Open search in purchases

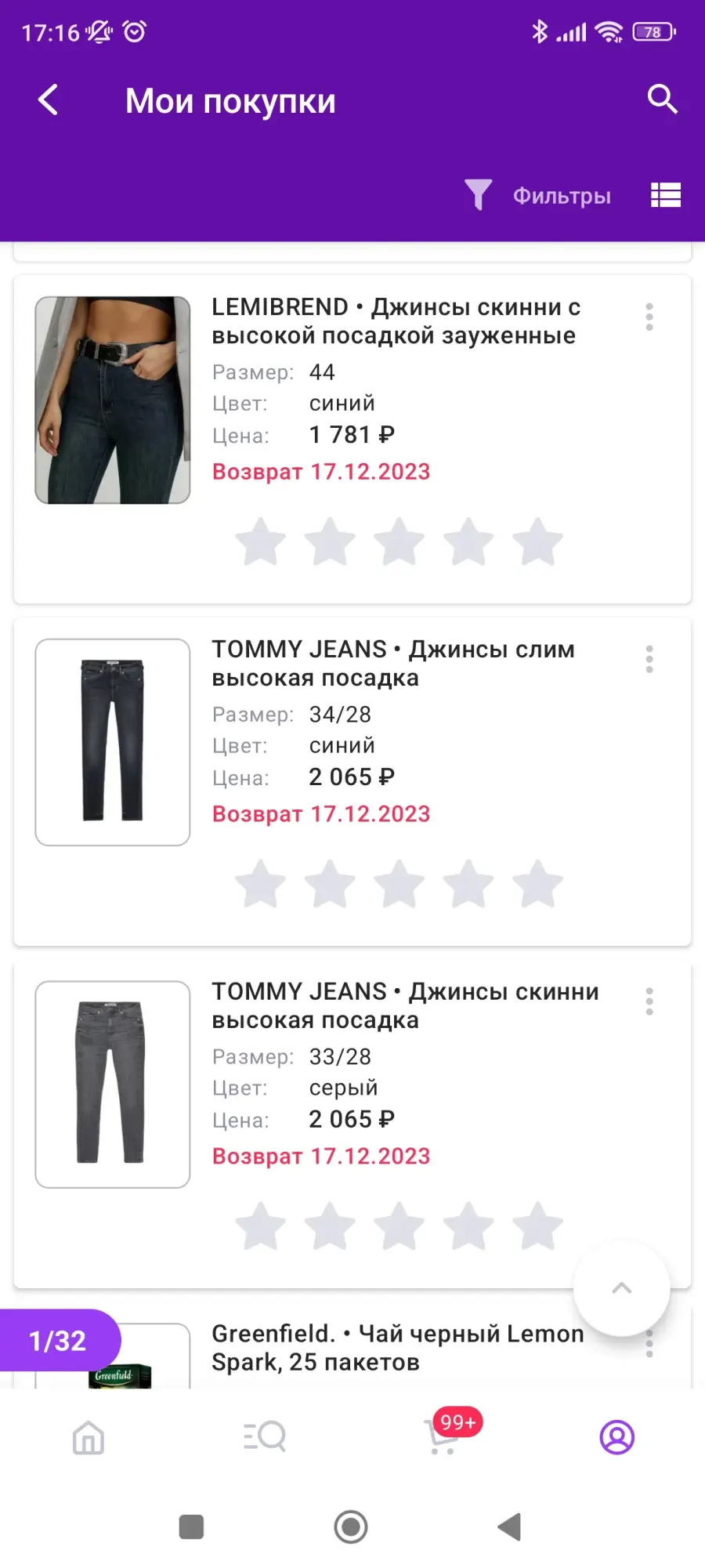[x=662, y=100]
